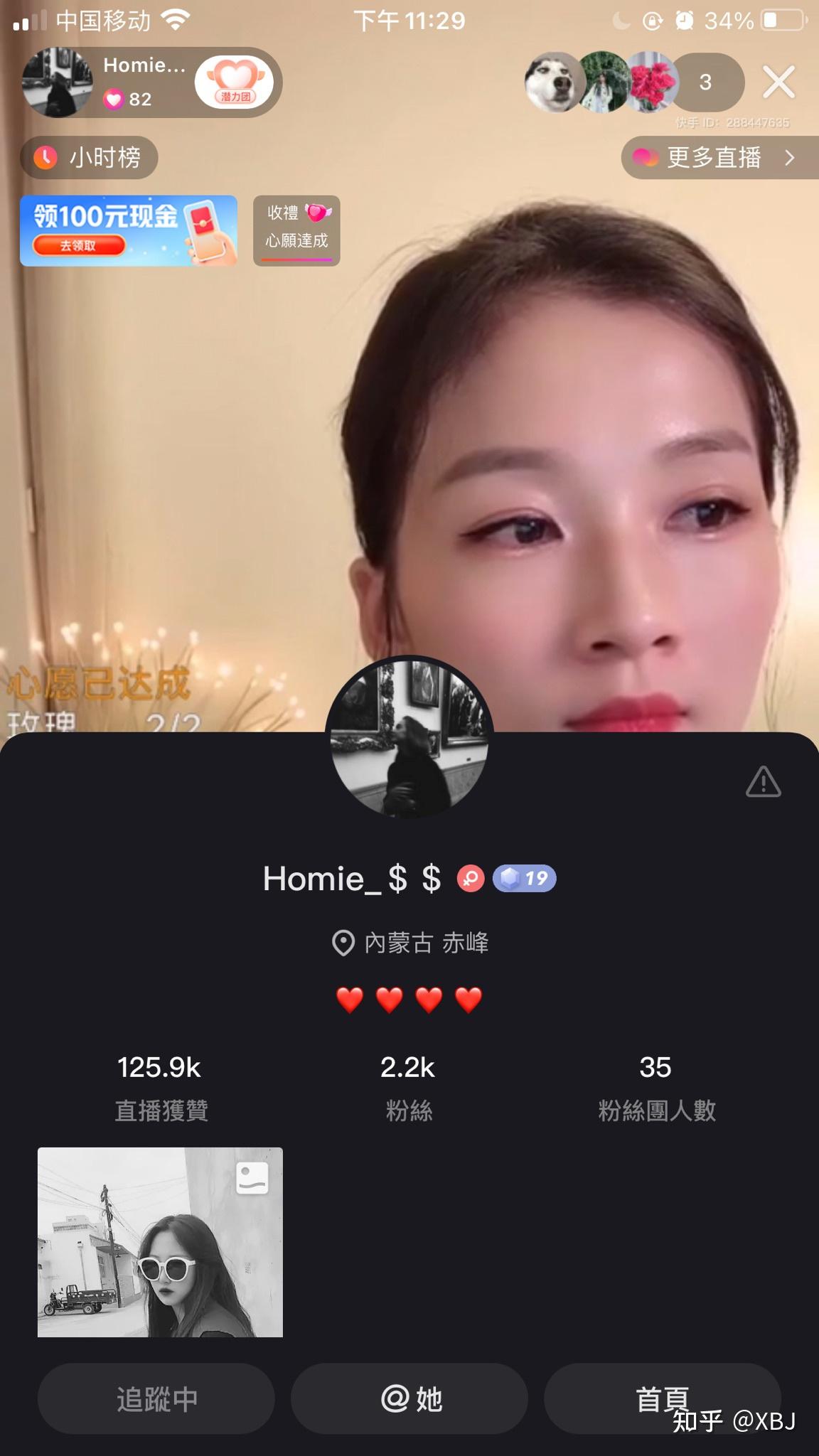
Task: Open the level 19 badge
Action: [525, 879]
